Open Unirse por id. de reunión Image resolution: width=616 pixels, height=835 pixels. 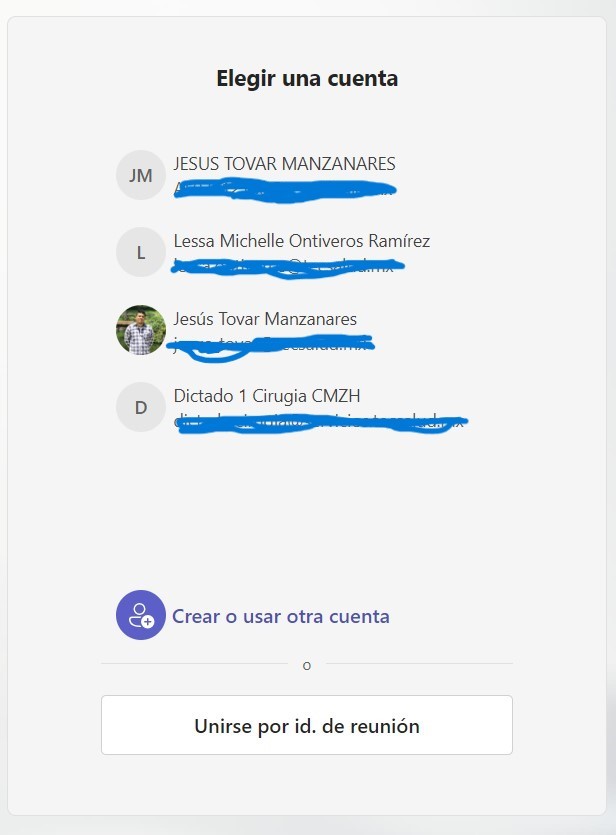tap(306, 726)
